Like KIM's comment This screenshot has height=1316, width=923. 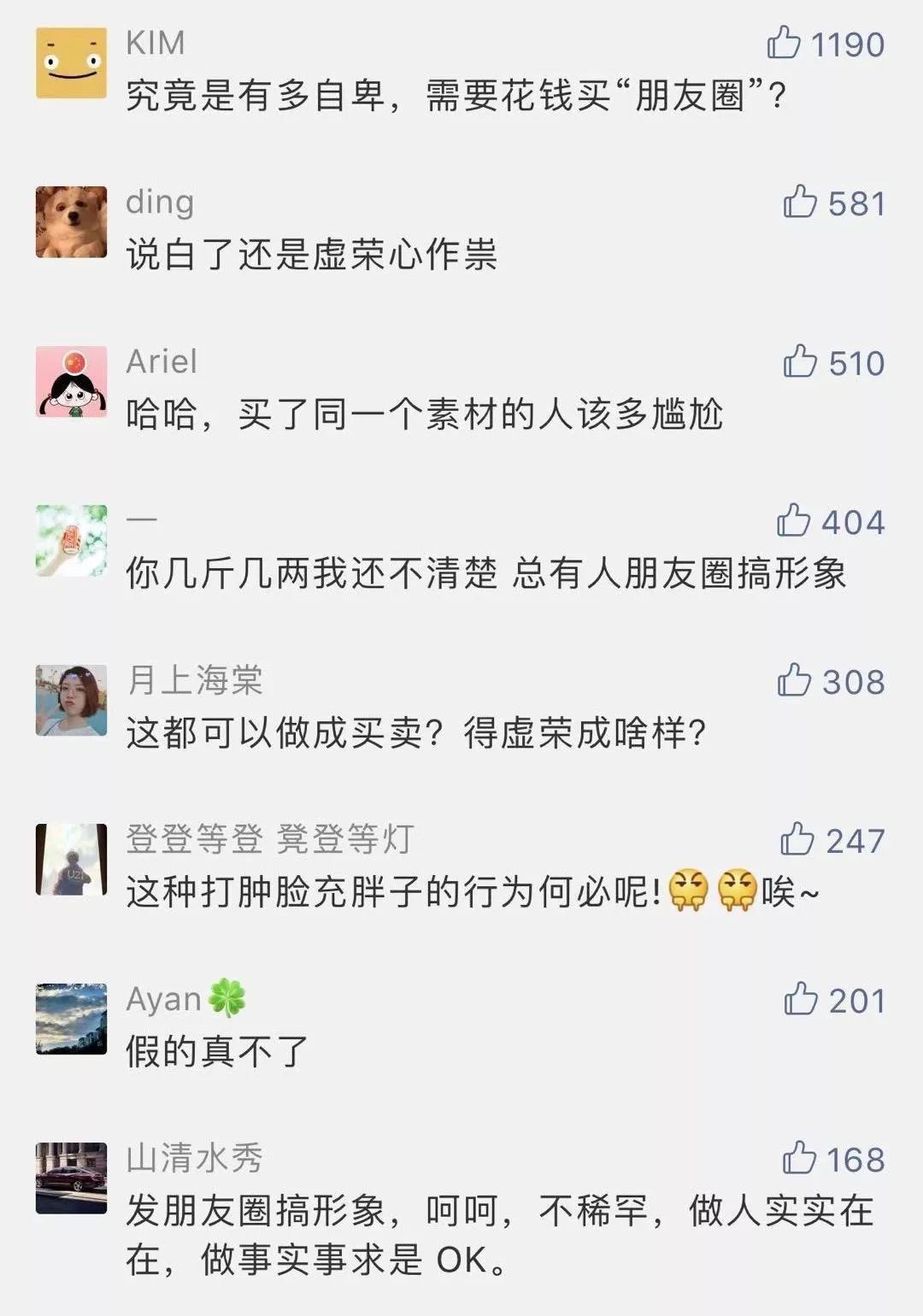click(x=784, y=43)
